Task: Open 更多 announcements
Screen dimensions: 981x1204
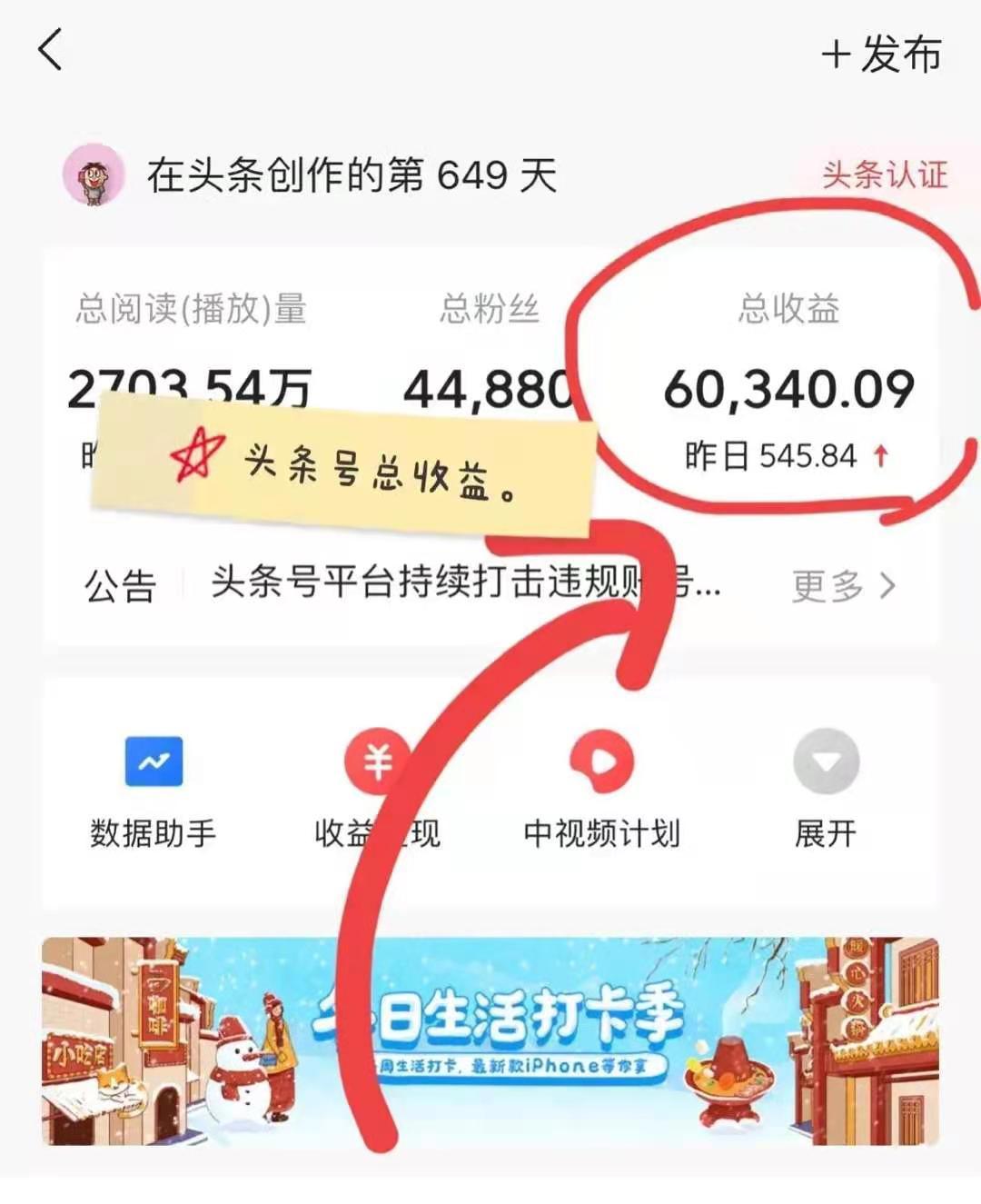Action: (843, 586)
